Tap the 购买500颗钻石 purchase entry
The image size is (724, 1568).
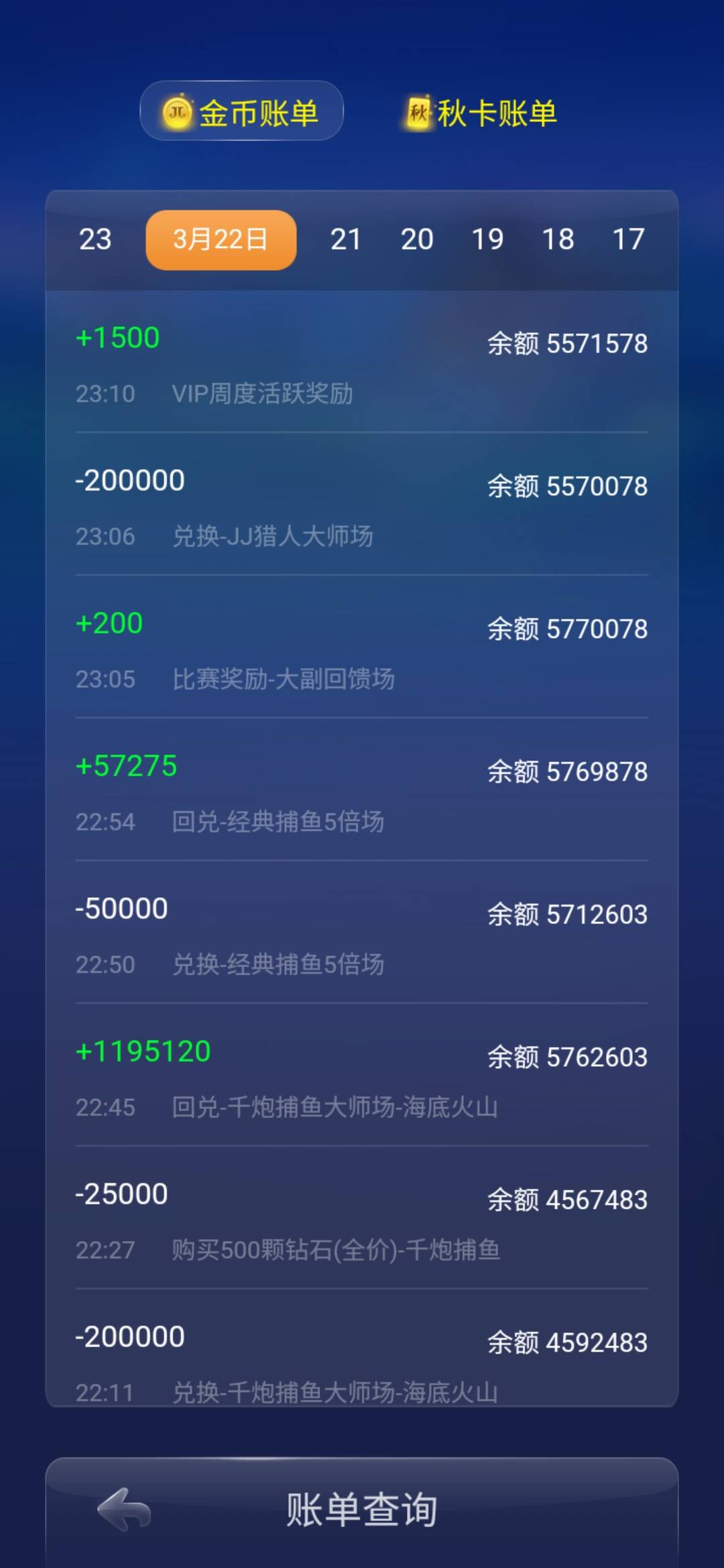[x=362, y=1222]
